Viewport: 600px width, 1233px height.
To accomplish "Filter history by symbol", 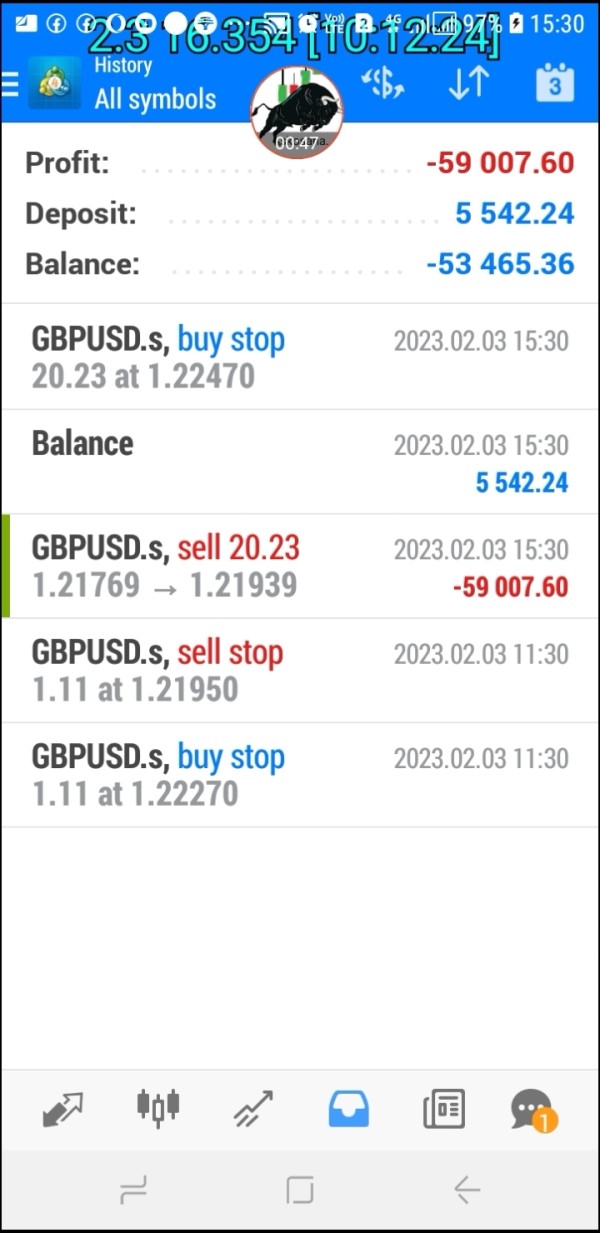I will click(382, 84).
